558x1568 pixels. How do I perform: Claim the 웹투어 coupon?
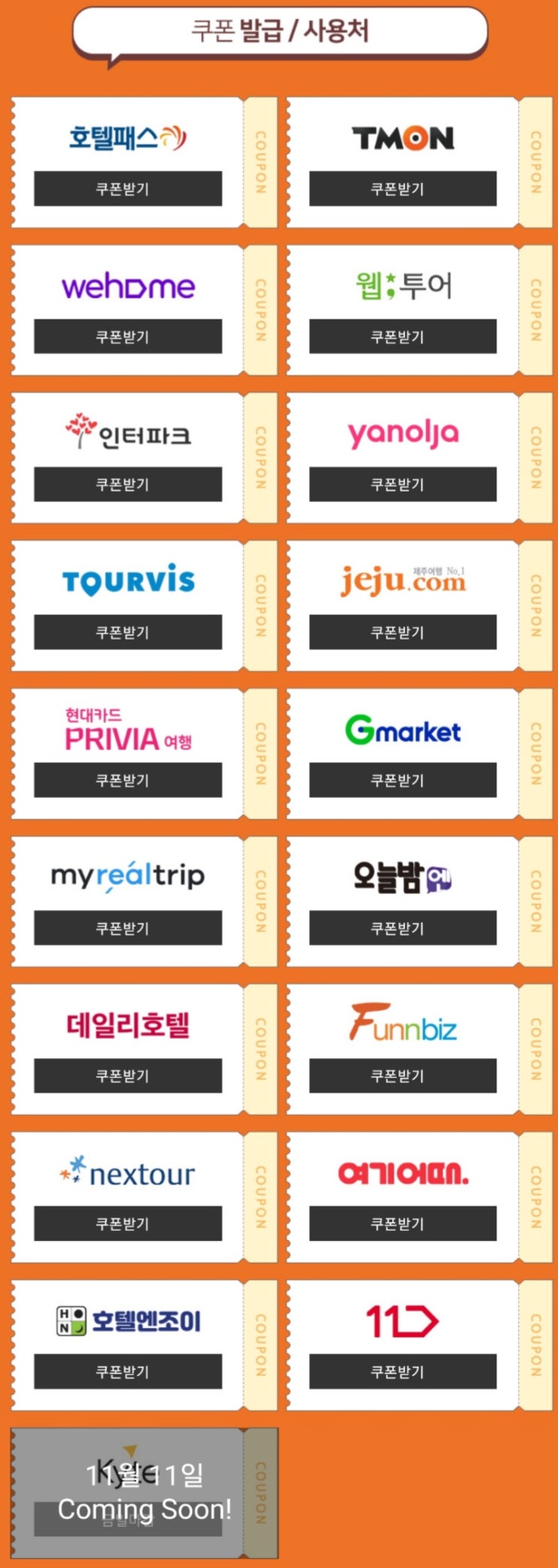click(403, 337)
